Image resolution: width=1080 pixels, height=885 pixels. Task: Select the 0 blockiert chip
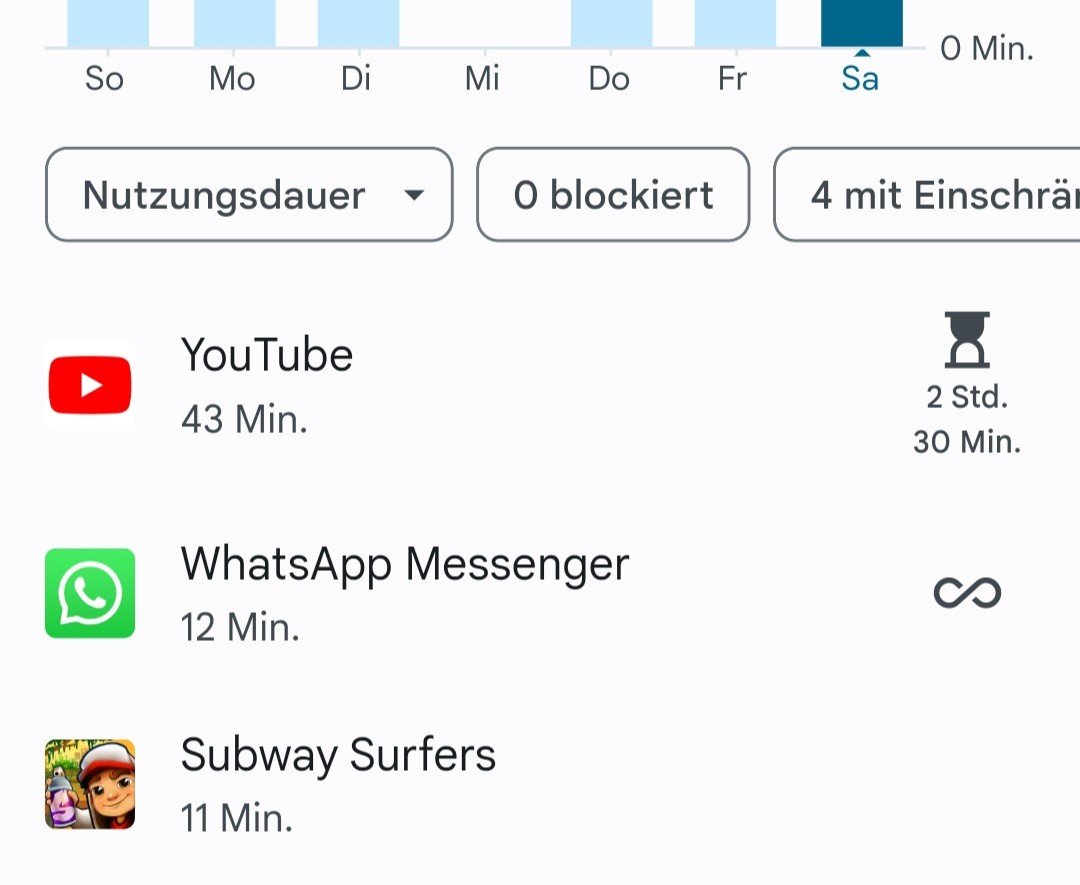[613, 195]
